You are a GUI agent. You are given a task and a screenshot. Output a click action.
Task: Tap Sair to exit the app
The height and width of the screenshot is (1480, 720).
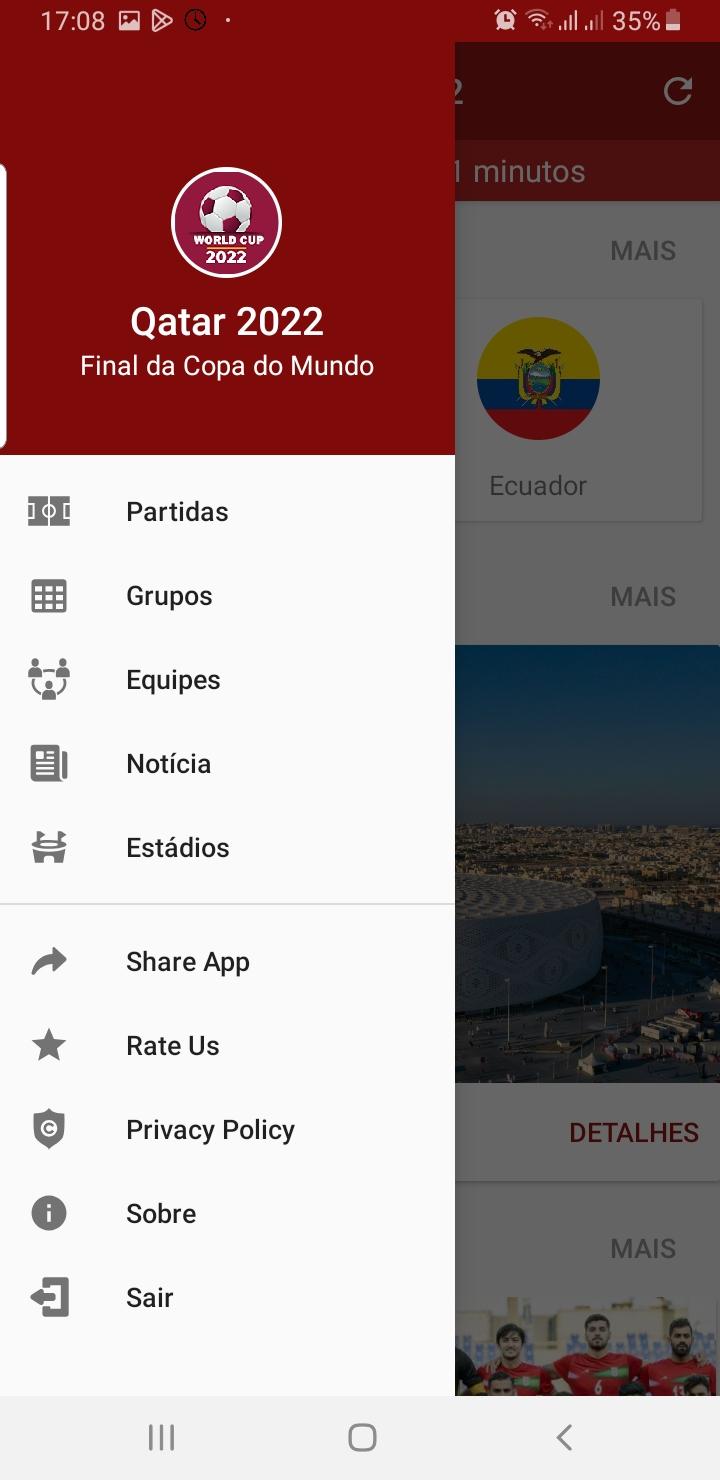pyautogui.click(x=149, y=1298)
